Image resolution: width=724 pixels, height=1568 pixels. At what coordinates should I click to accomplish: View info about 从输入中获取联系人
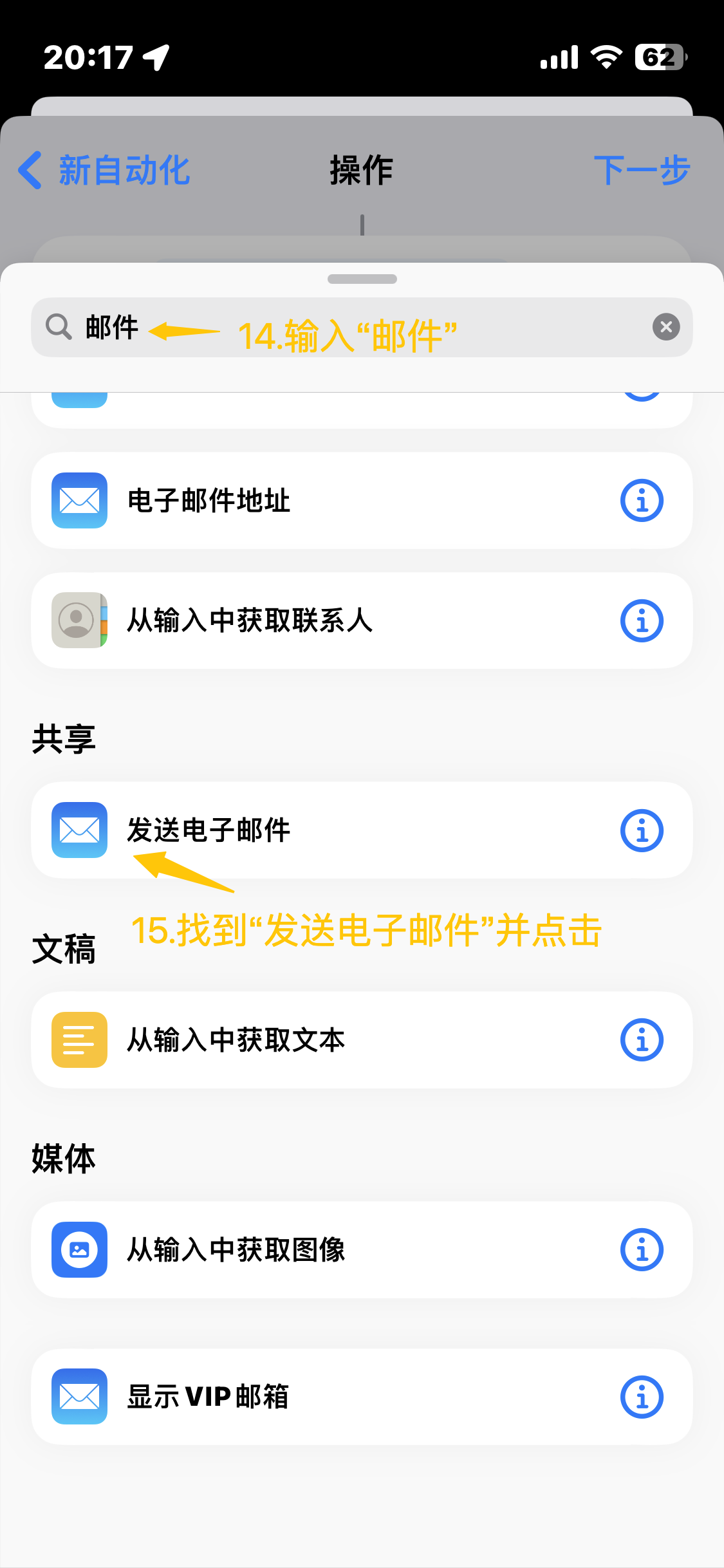click(642, 621)
